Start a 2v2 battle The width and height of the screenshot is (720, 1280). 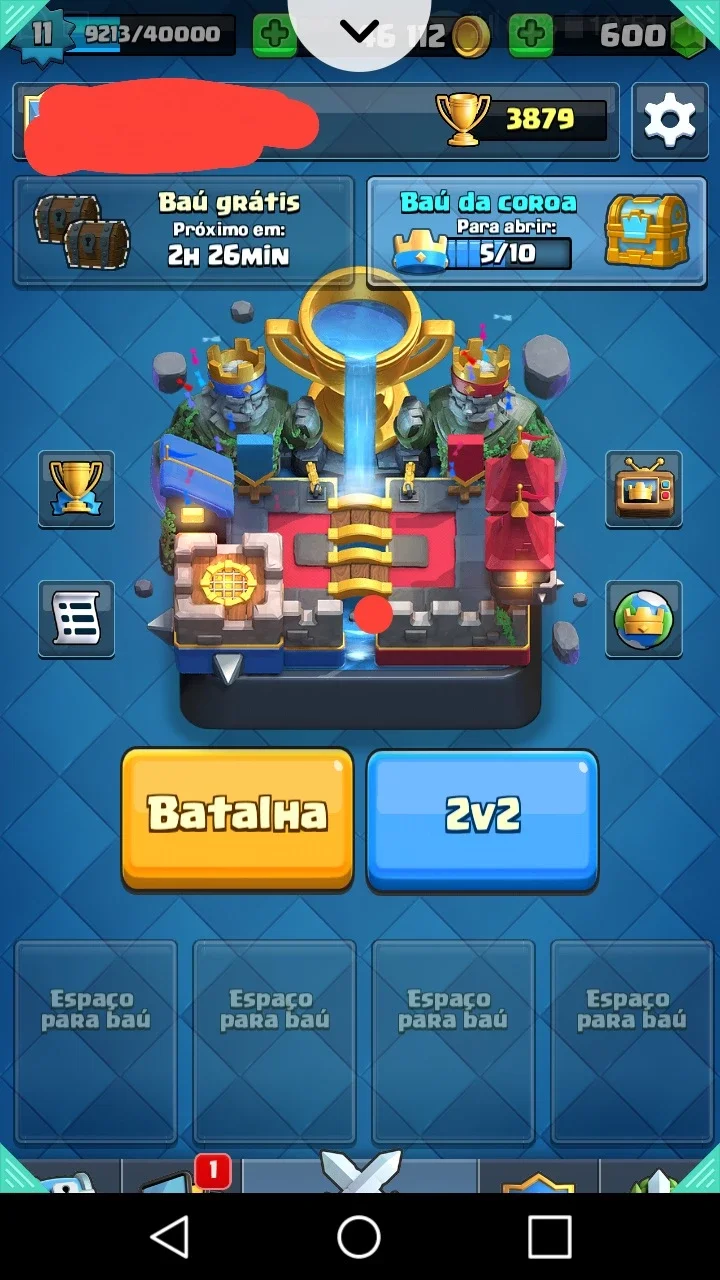482,818
